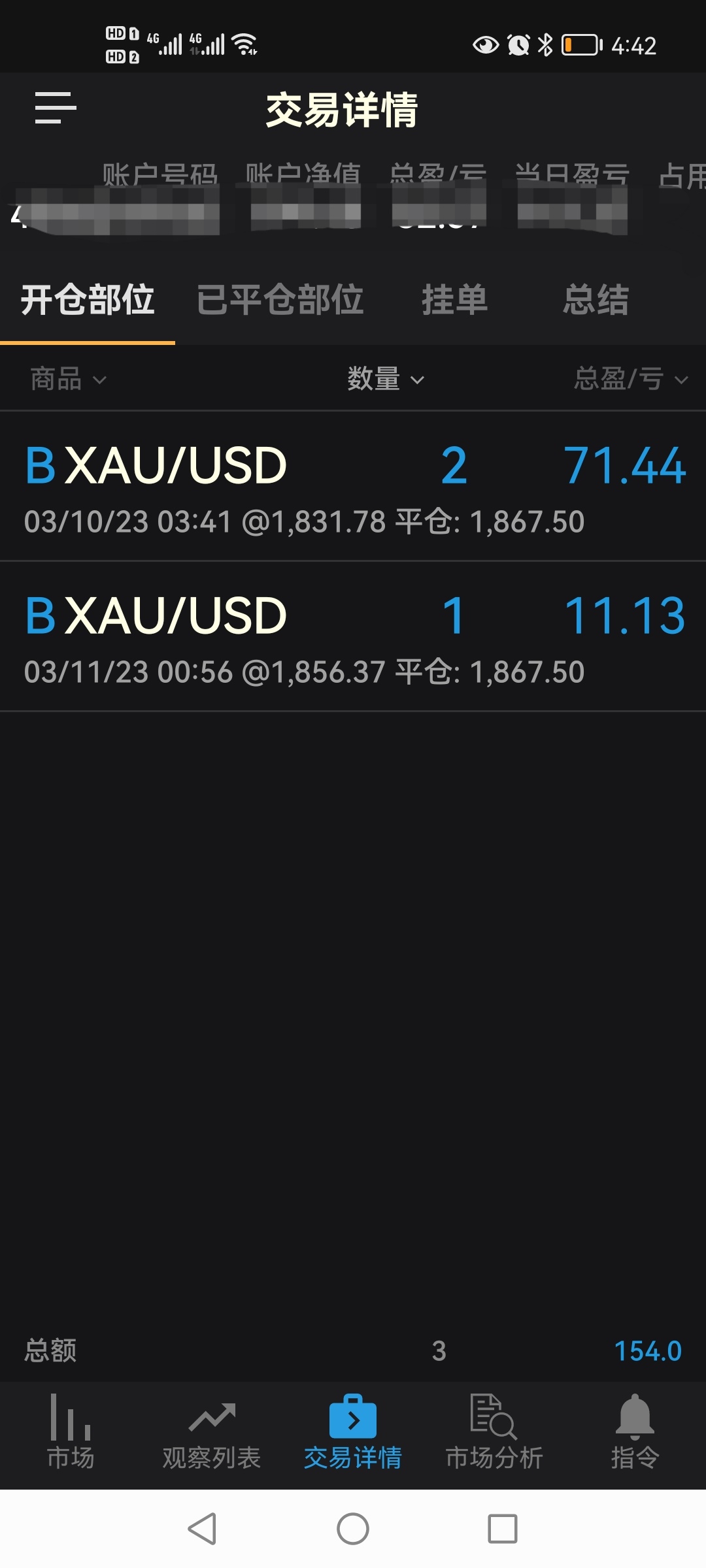Open XAU/USD position opened 03/11/23
Viewport: 706px width, 1568px height.
pyautogui.click(x=353, y=636)
